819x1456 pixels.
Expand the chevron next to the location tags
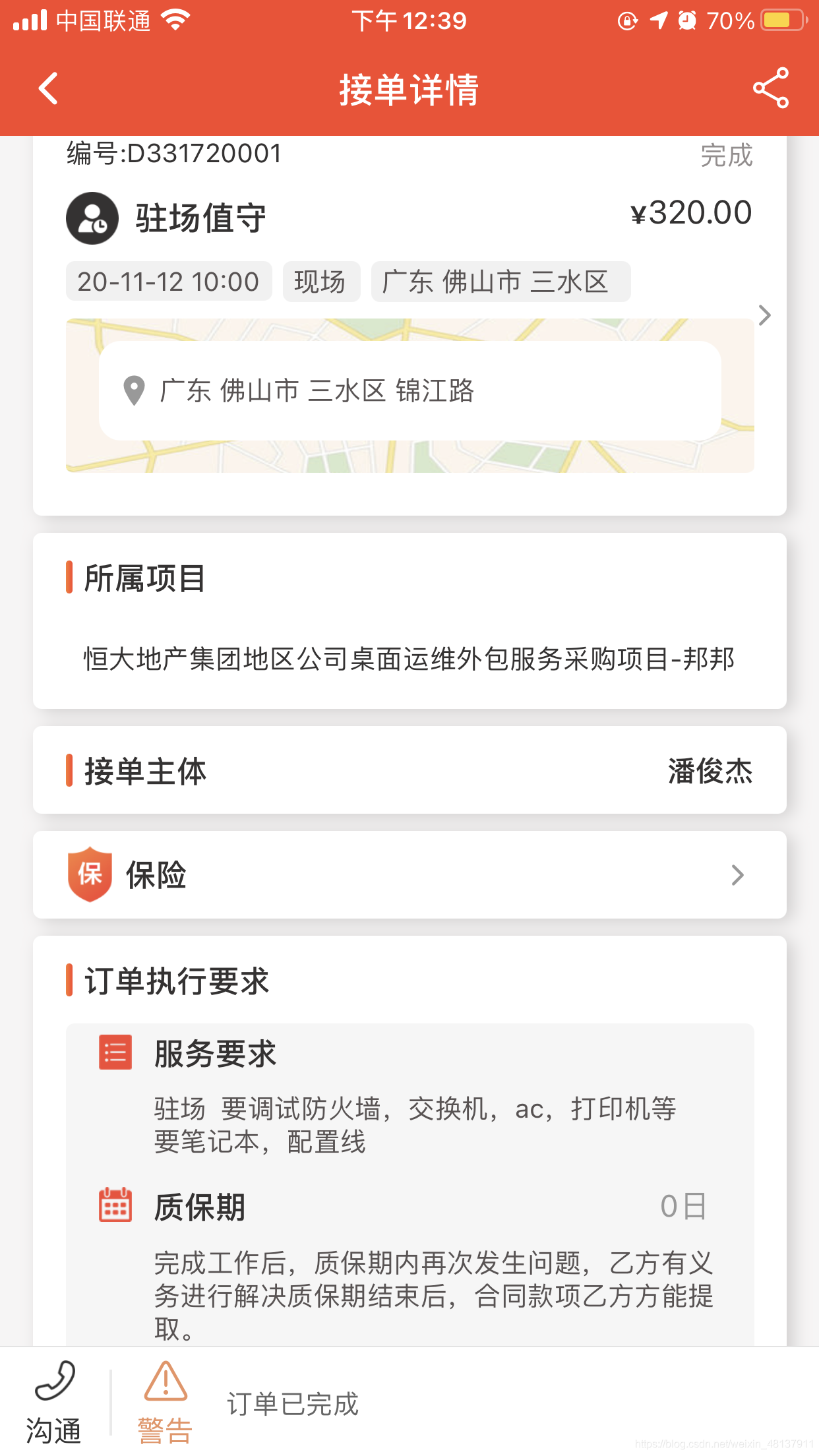point(764,316)
